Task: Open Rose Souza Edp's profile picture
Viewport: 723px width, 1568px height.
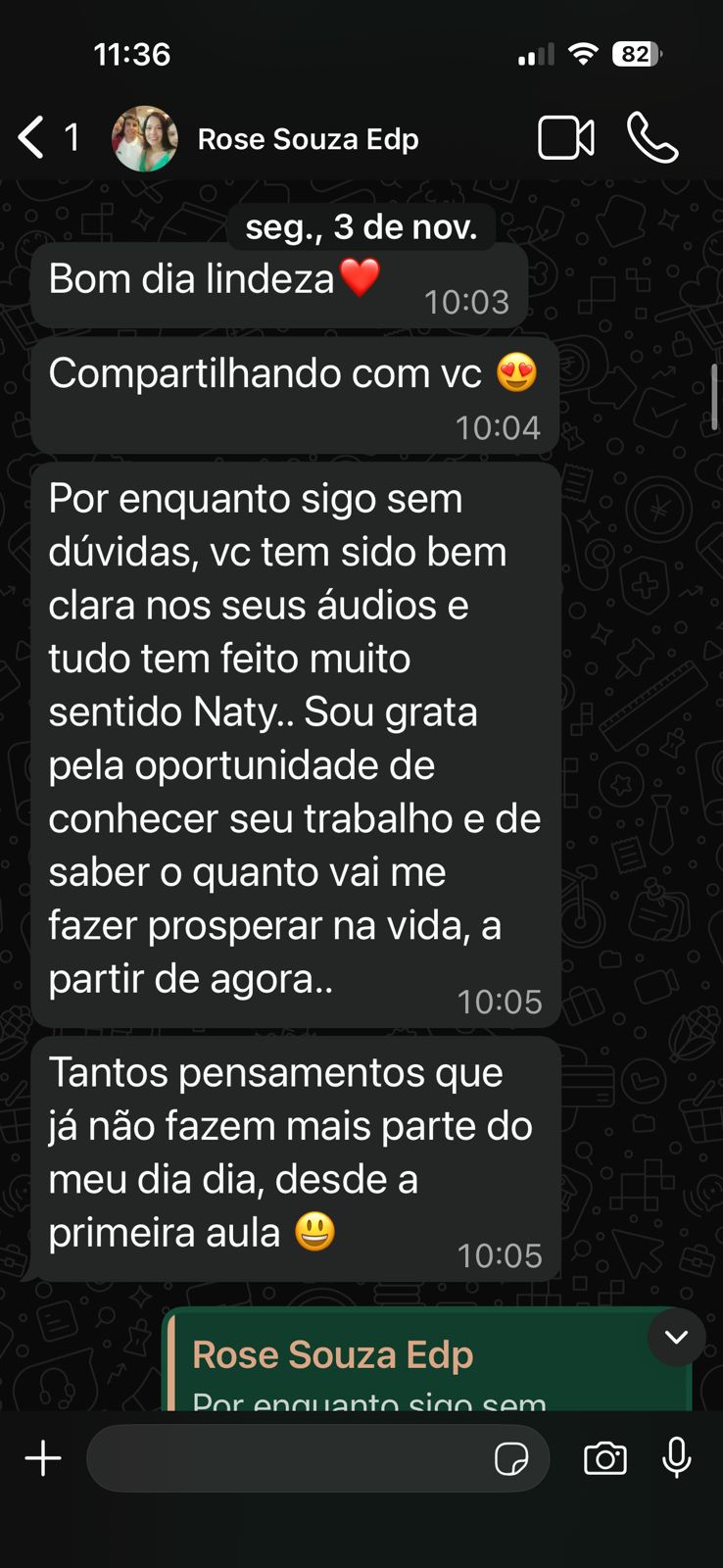Action: [x=145, y=138]
